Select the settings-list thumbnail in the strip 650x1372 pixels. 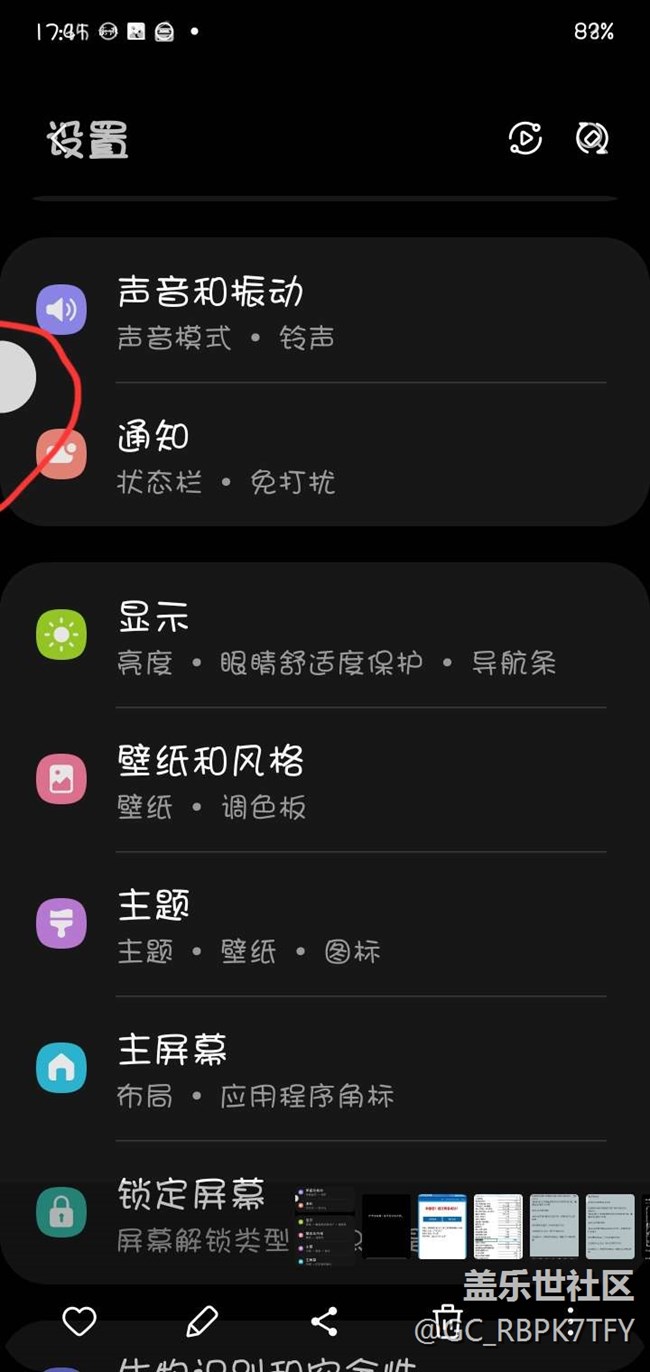324,1226
